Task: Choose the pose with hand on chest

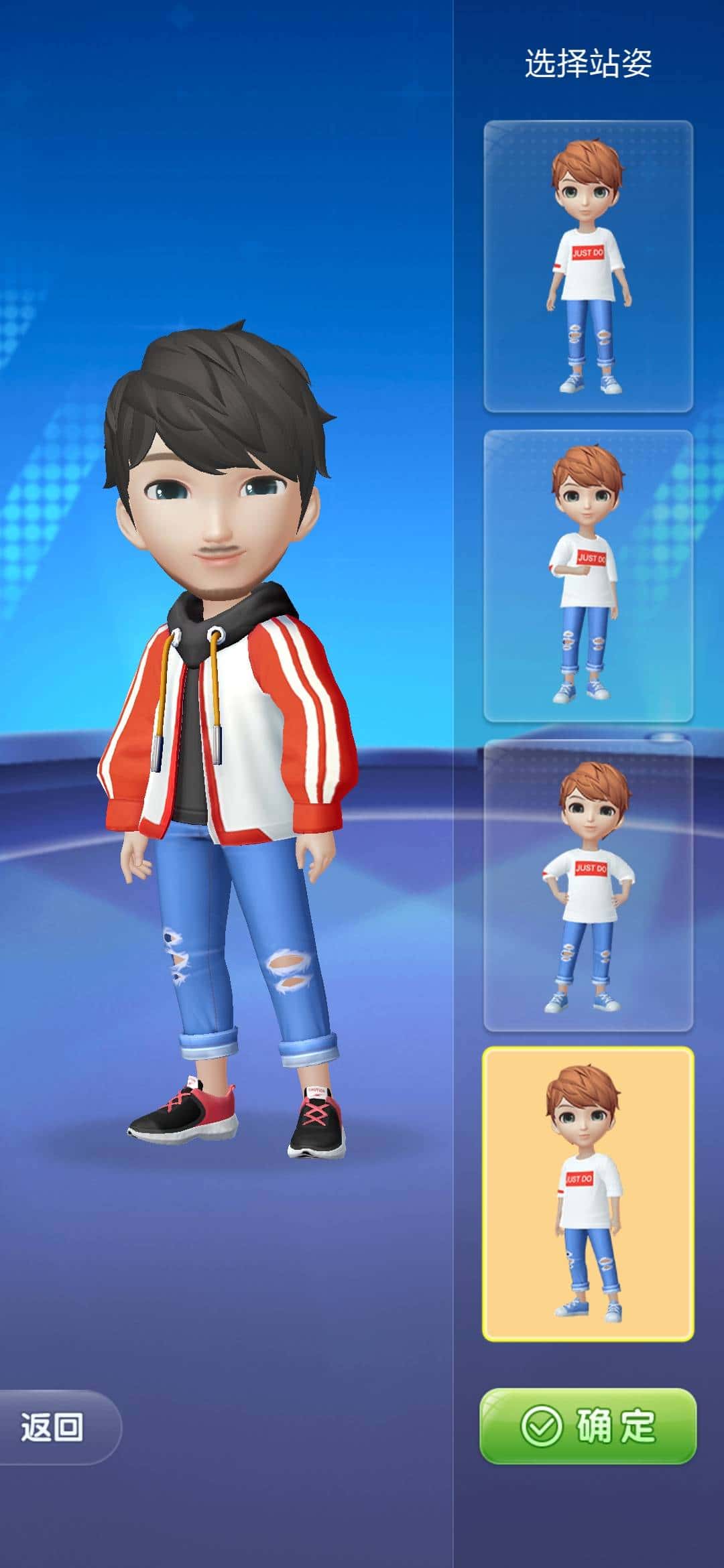Action: point(588,576)
